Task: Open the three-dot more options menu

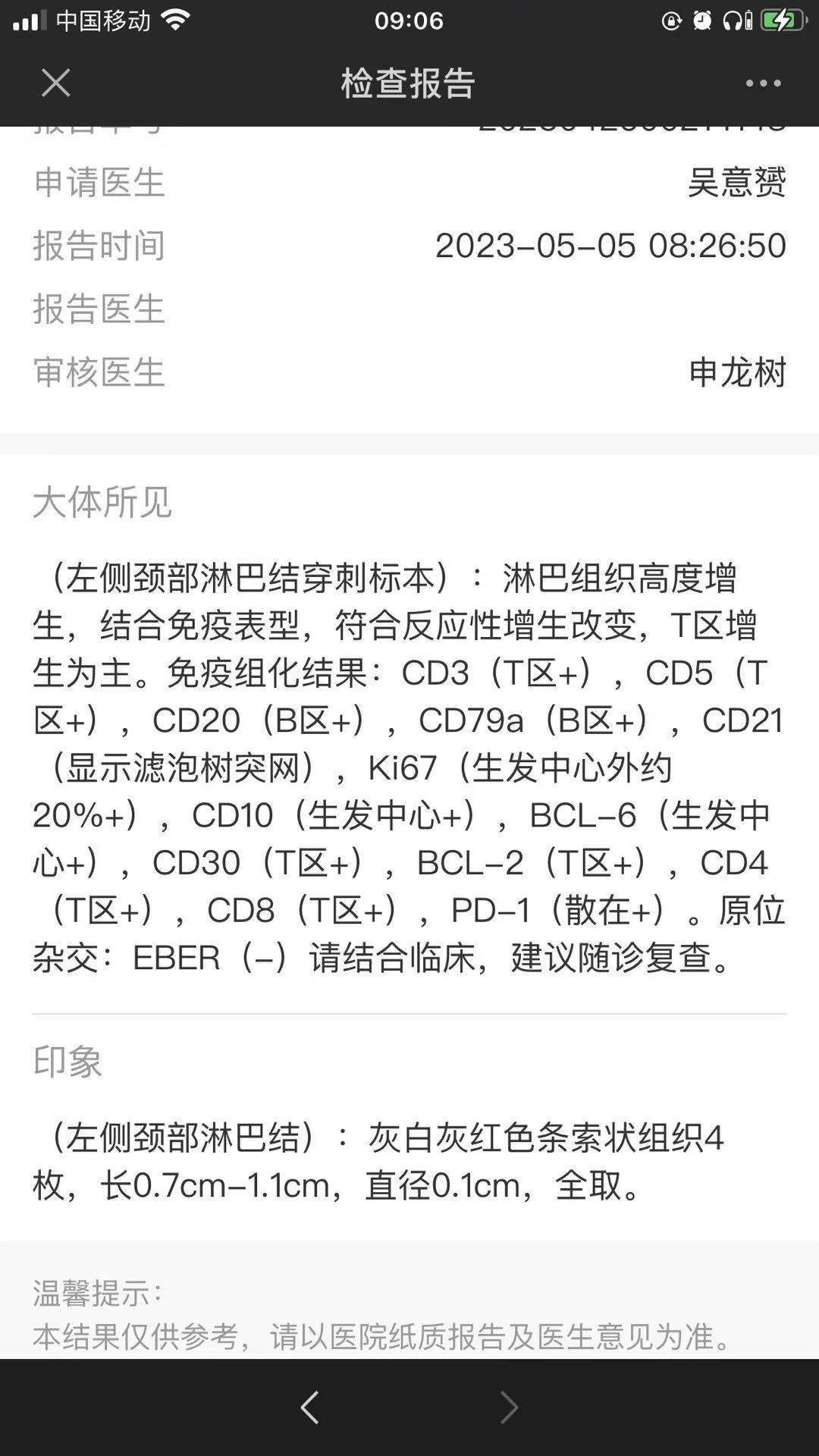Action: tap(763, 83)
